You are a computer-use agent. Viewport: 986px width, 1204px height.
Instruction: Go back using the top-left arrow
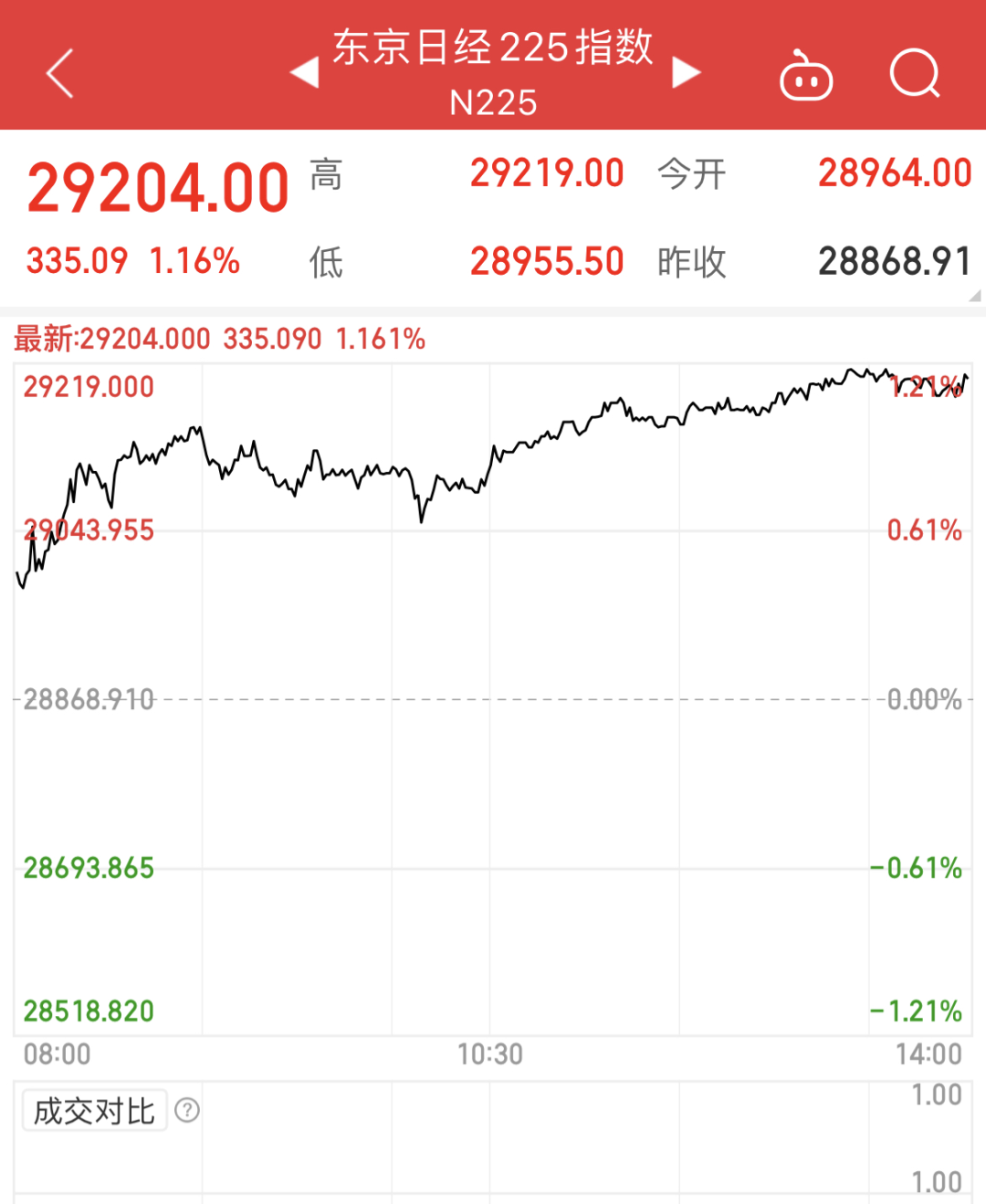click(60, 73)
